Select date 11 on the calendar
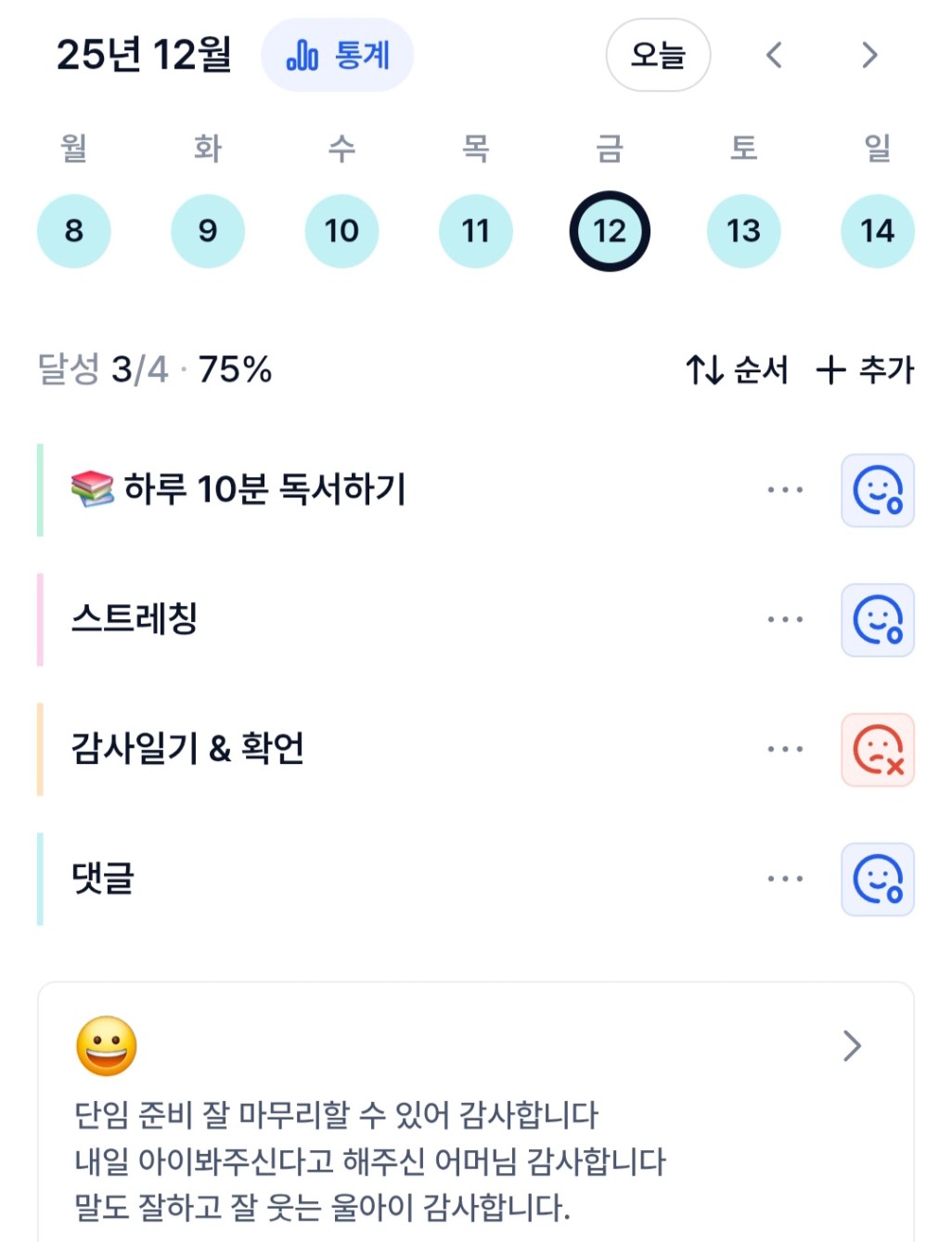The height and width of the screenshot is (1242, 952). point(475,231)
